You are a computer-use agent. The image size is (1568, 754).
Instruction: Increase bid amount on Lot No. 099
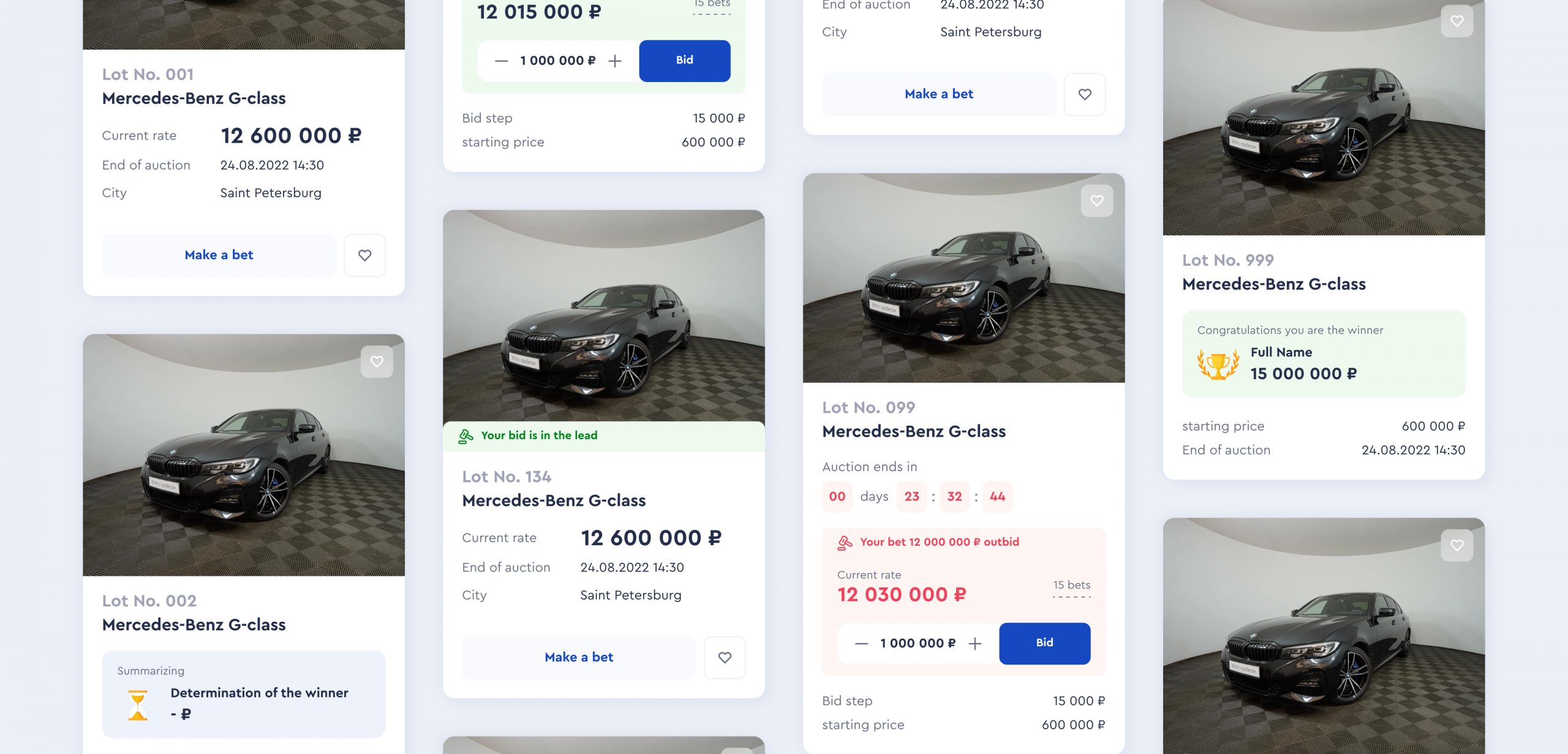tap(975, 643)
